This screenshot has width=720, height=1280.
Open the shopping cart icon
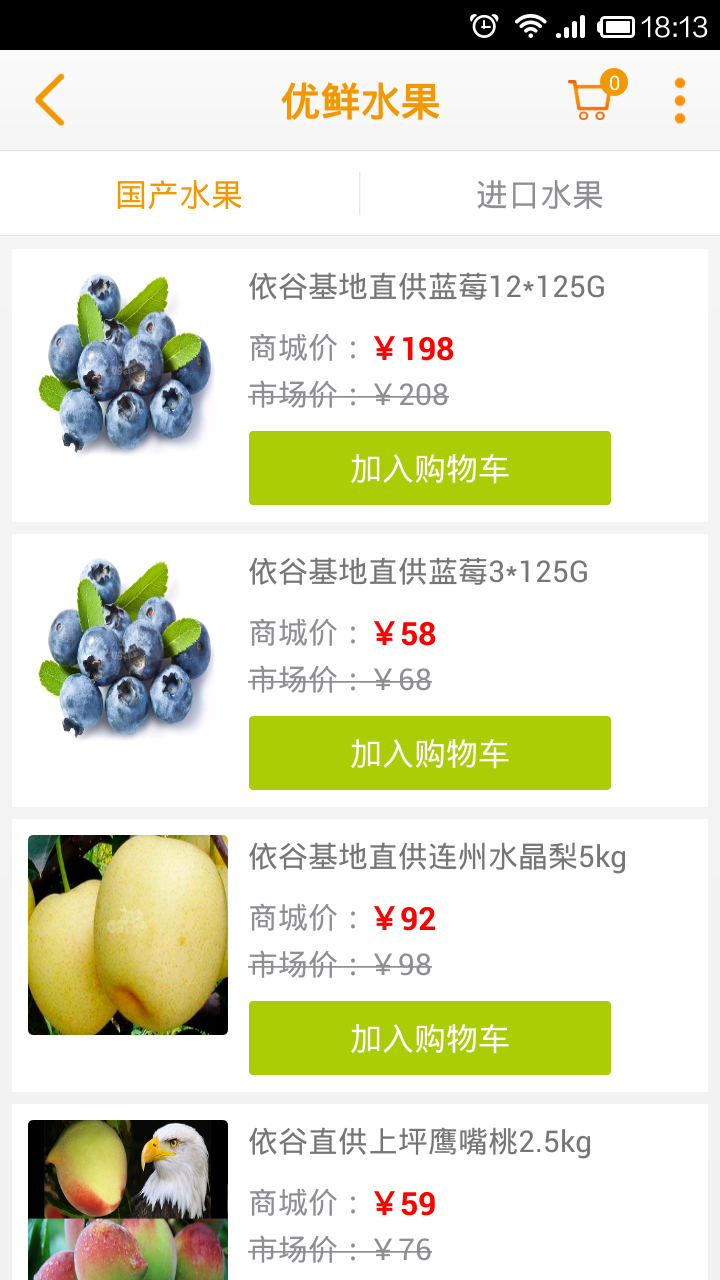point(590,101)
